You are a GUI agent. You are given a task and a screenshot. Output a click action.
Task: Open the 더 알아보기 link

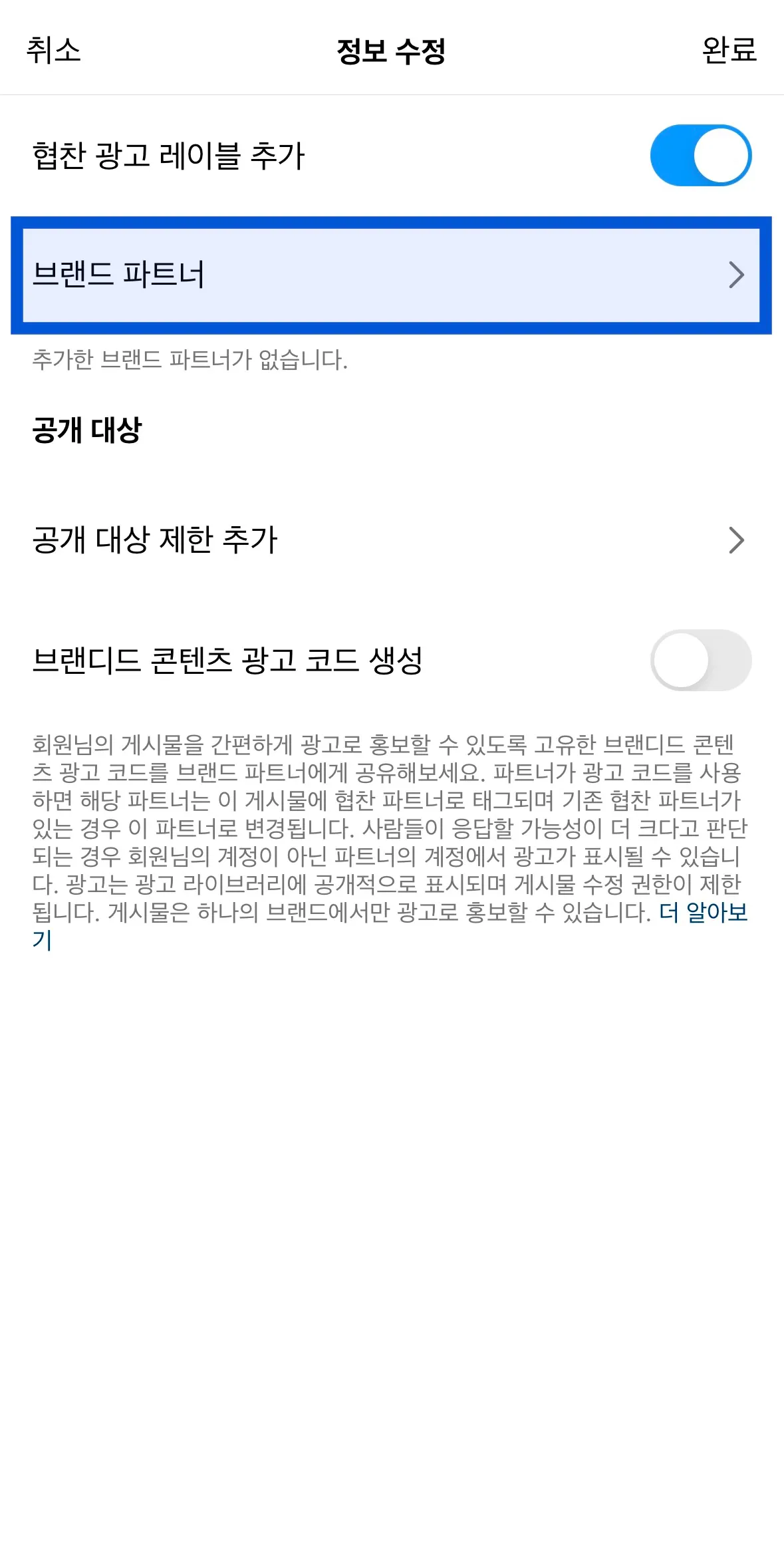click(703, 913)
